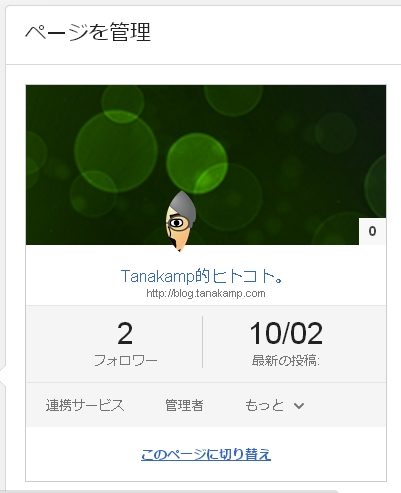
Task: Tap the 0 notifications badge on cover
Action: click(x=372, y=231)
